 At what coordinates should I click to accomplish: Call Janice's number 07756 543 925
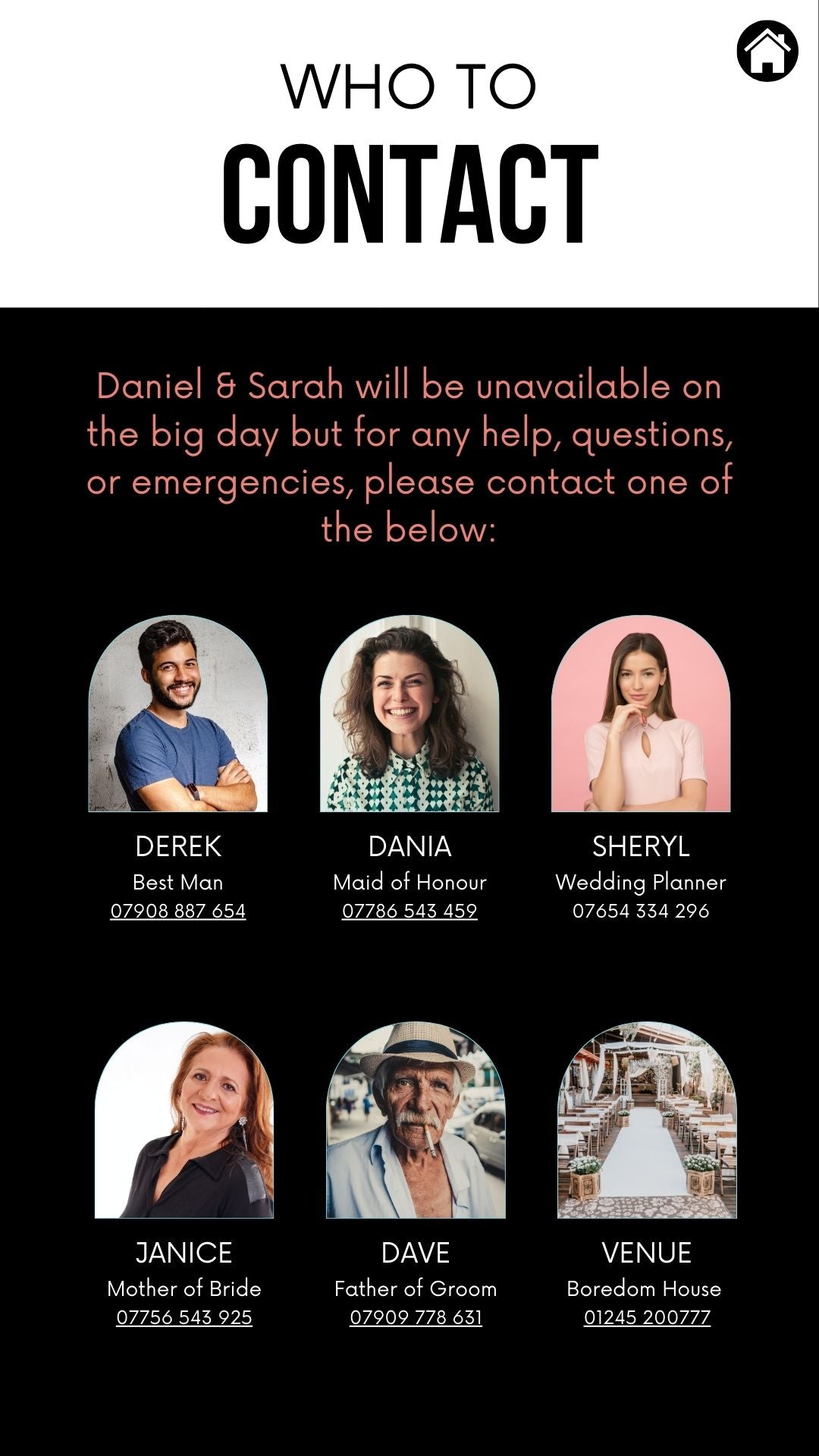(184, 1317)
